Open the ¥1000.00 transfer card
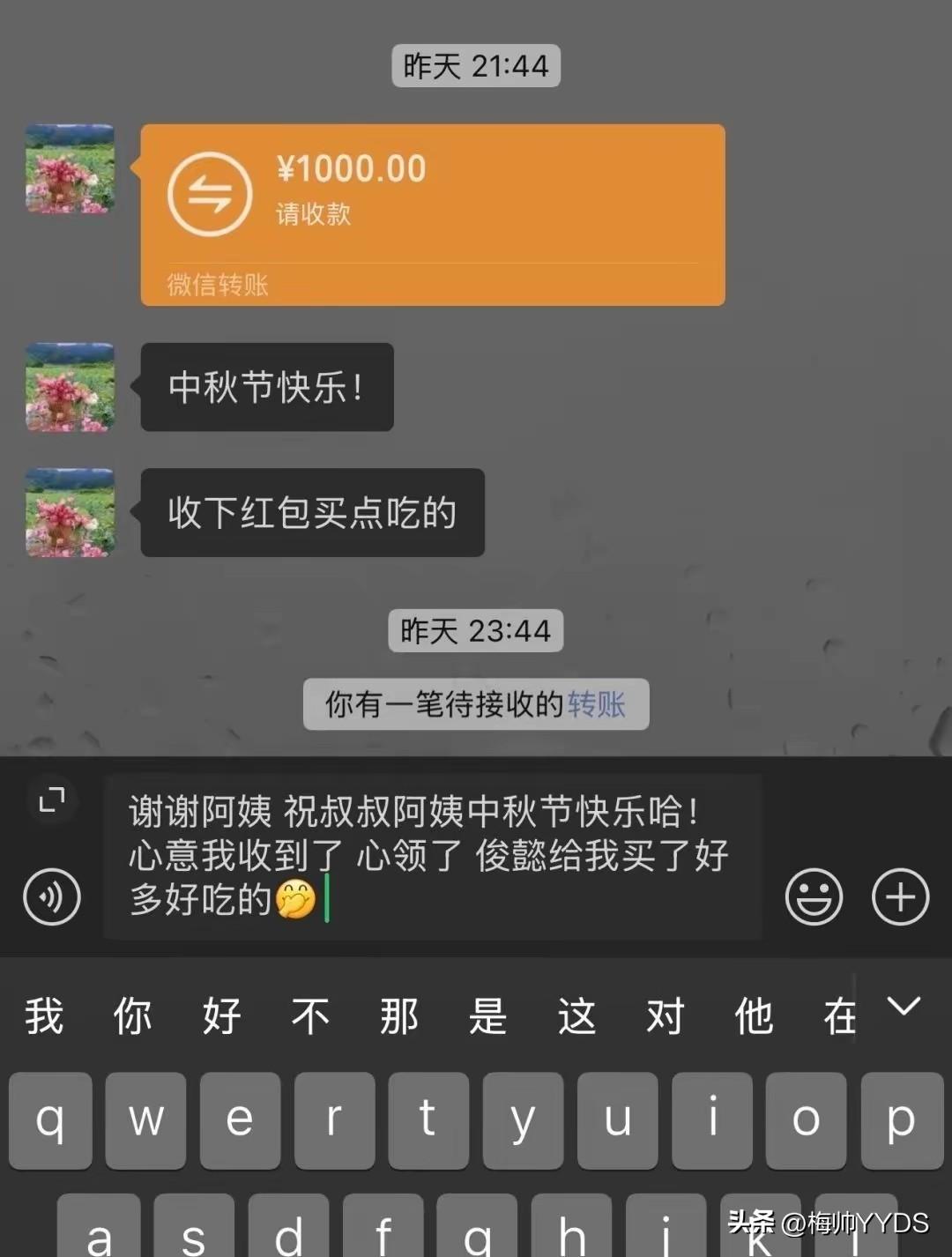The image size is (952, 1257). click(x=432, y=214)
